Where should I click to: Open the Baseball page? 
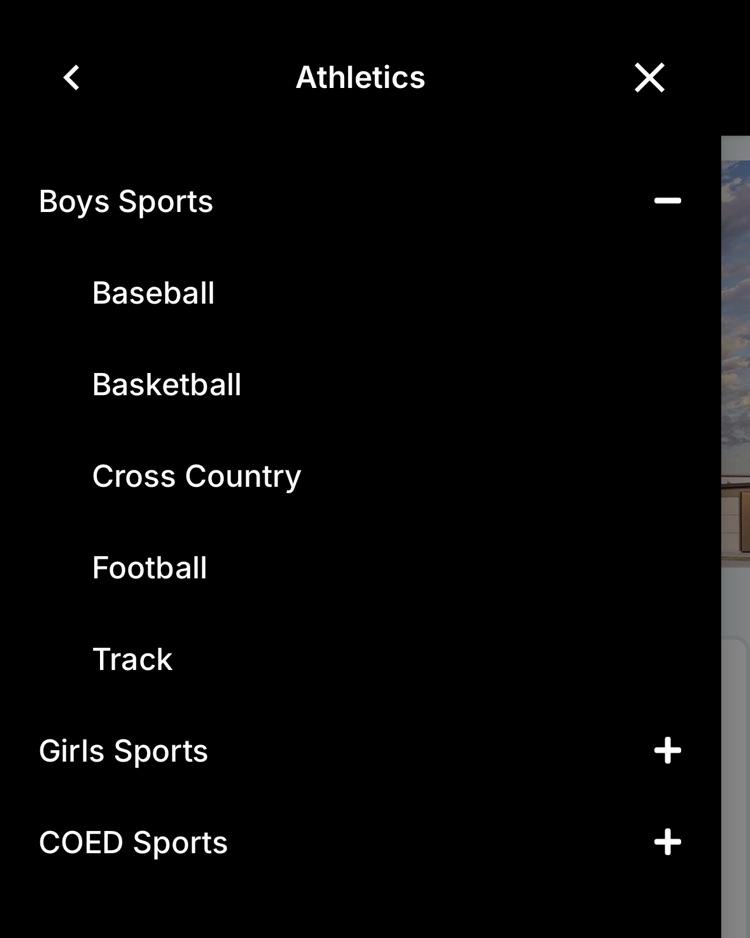coord(153,293)
